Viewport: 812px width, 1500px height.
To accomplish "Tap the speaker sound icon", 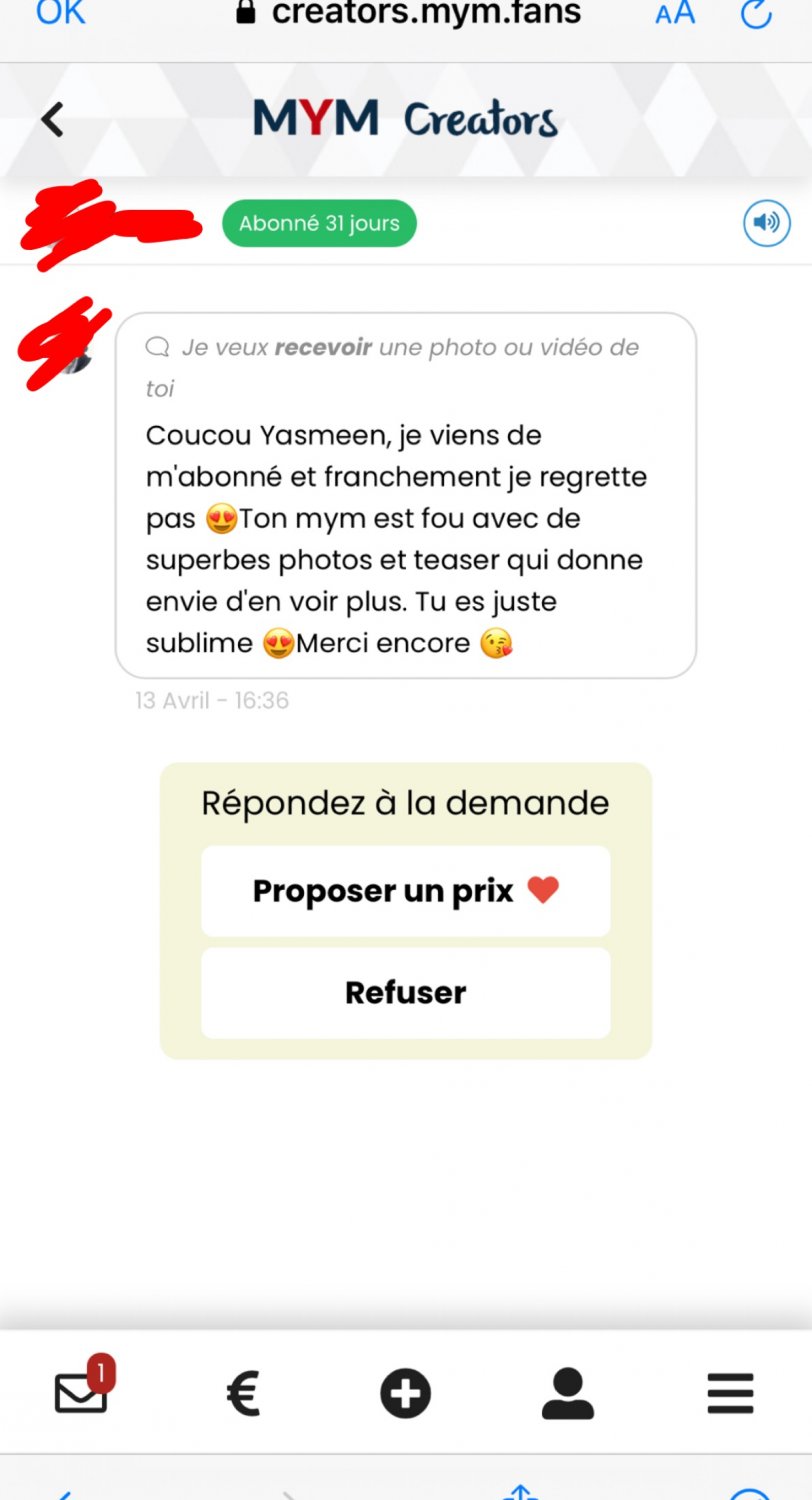I will point(766,223).
